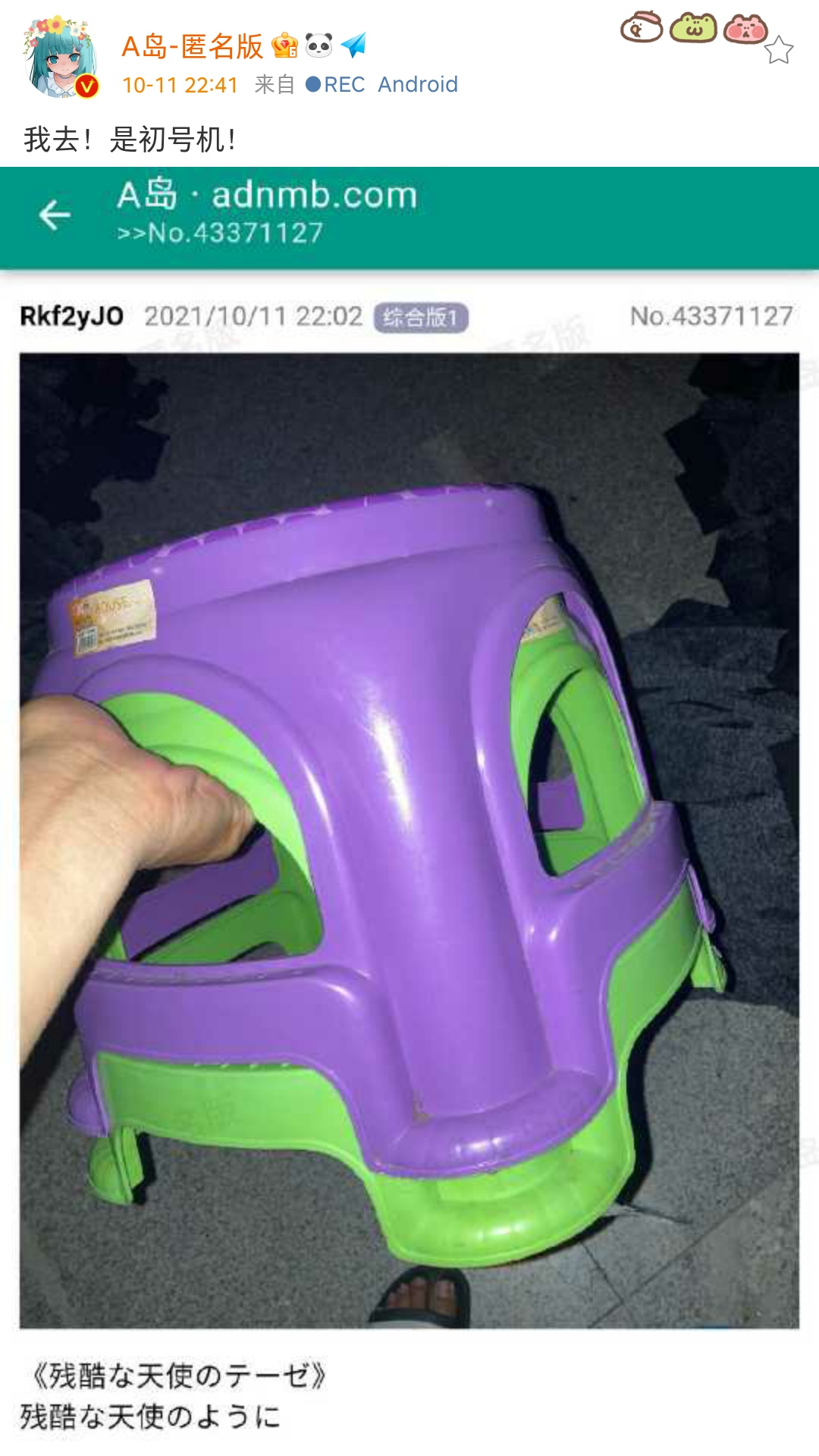View the posted purple stool image
Image resolution: width=819 pixels, height=1456 pixels.
pos(409,839)
